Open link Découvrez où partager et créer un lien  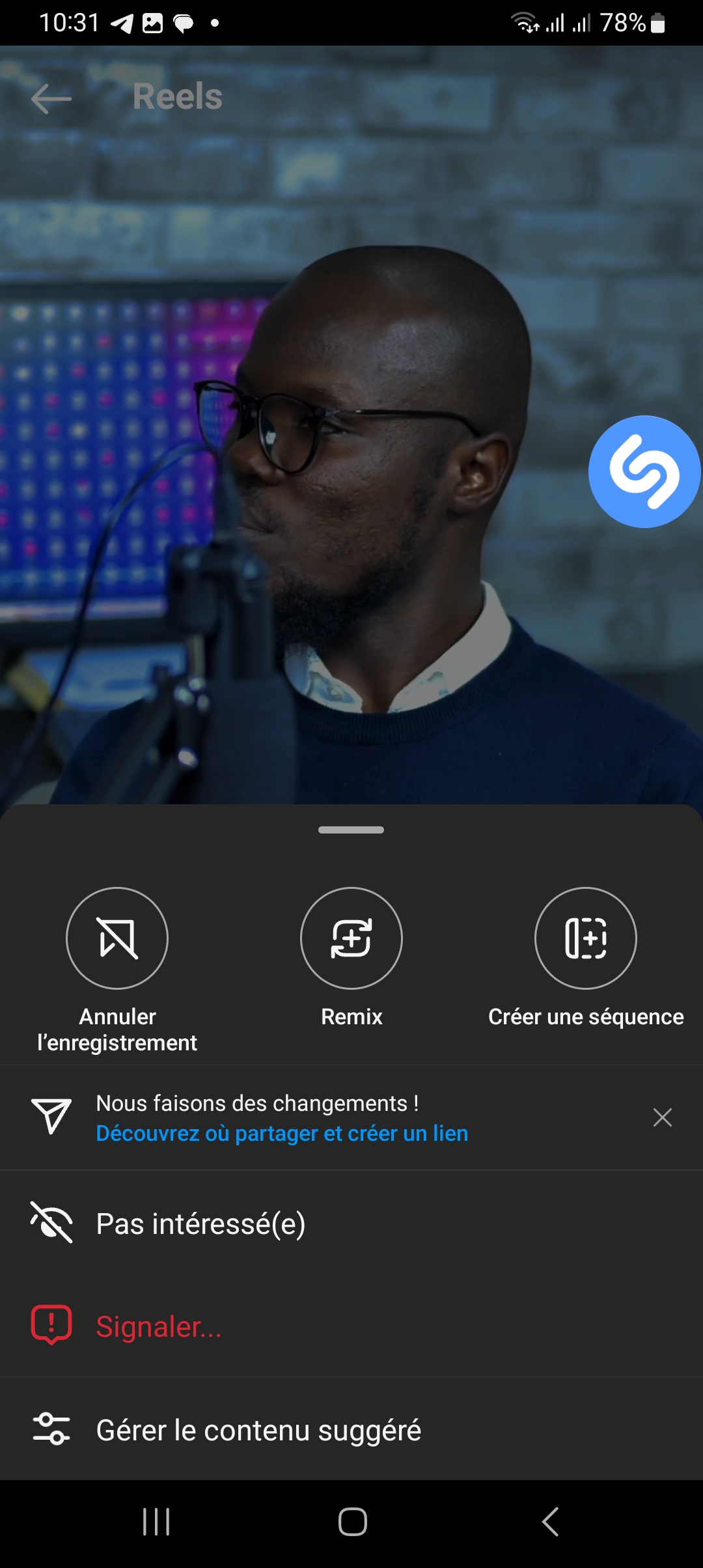[282, 1134]
